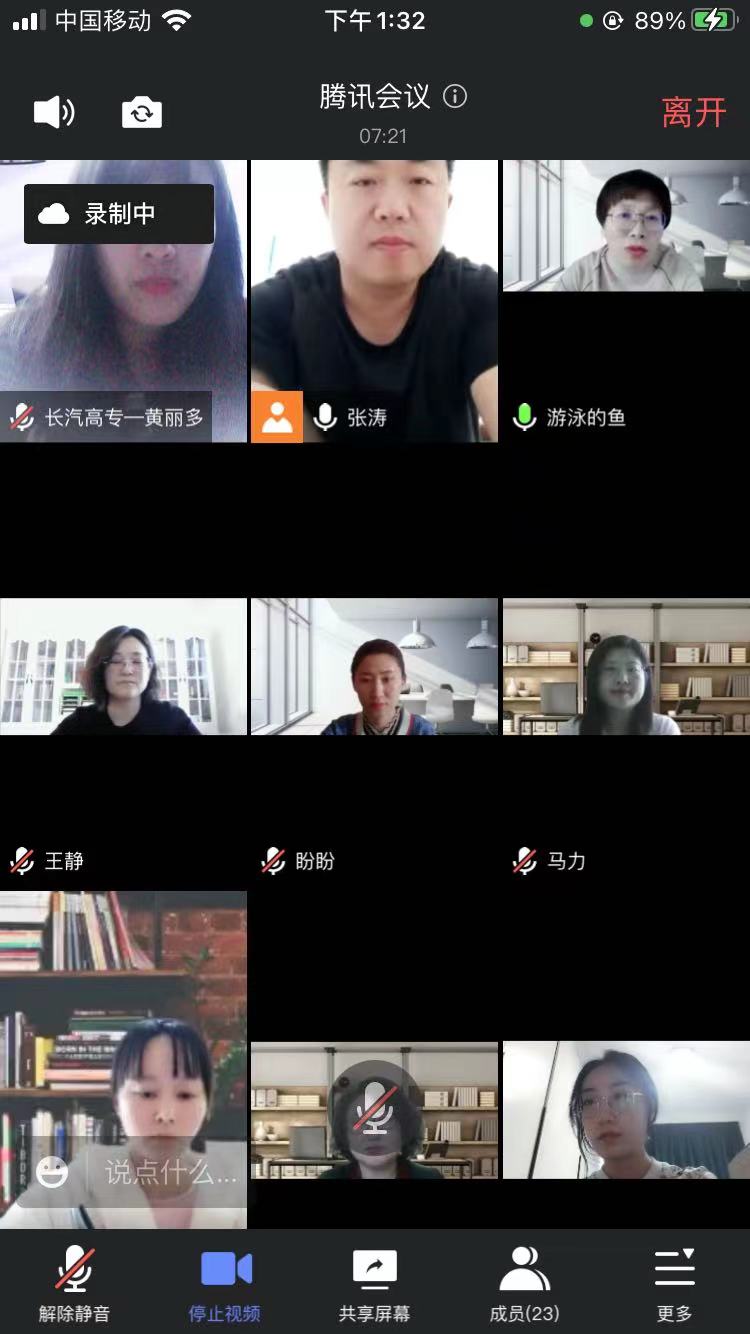750x1334 pixels.
Task: Open the 更多 menu
Action: (675, 1283)
